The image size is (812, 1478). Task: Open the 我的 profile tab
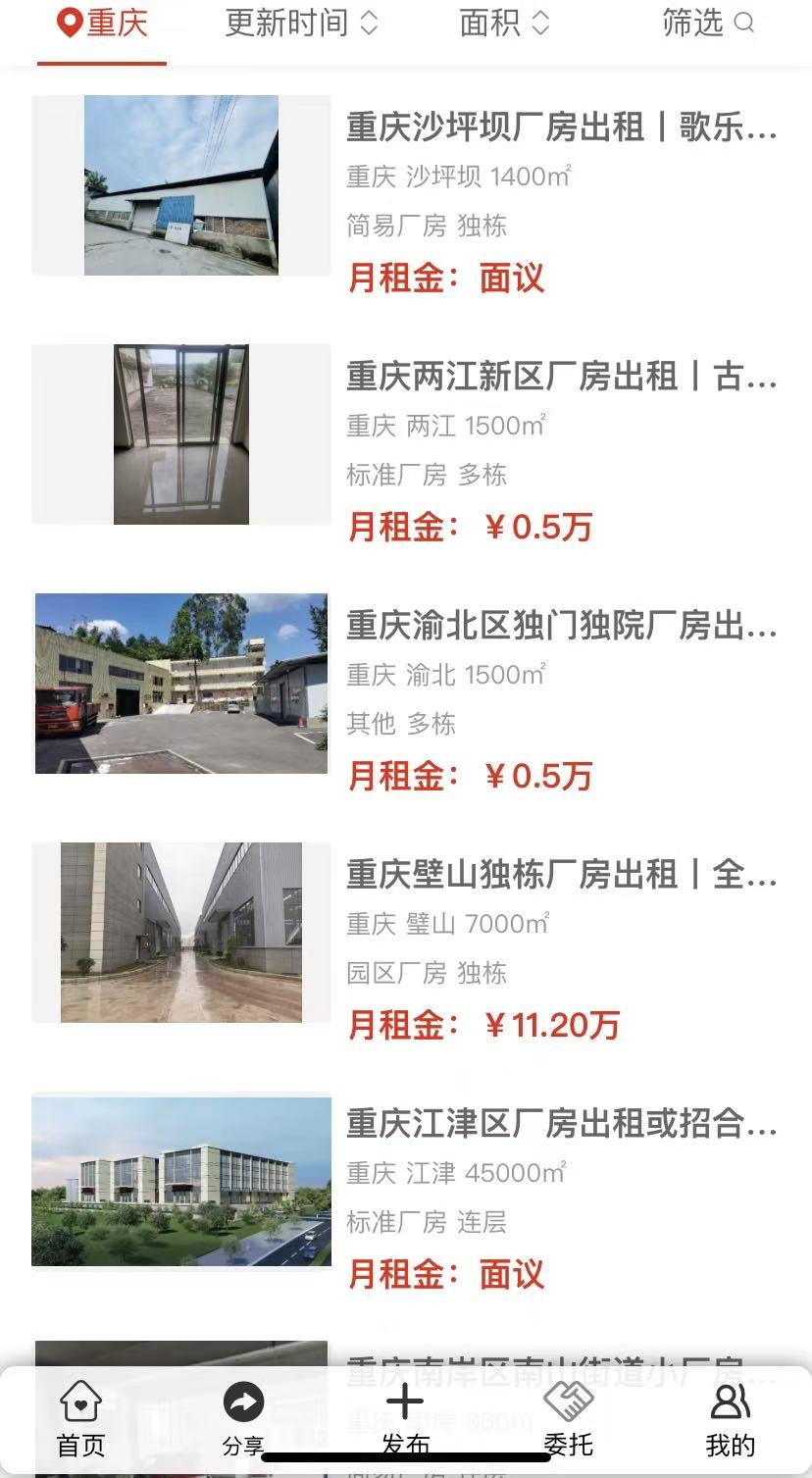pos(731,1419)
